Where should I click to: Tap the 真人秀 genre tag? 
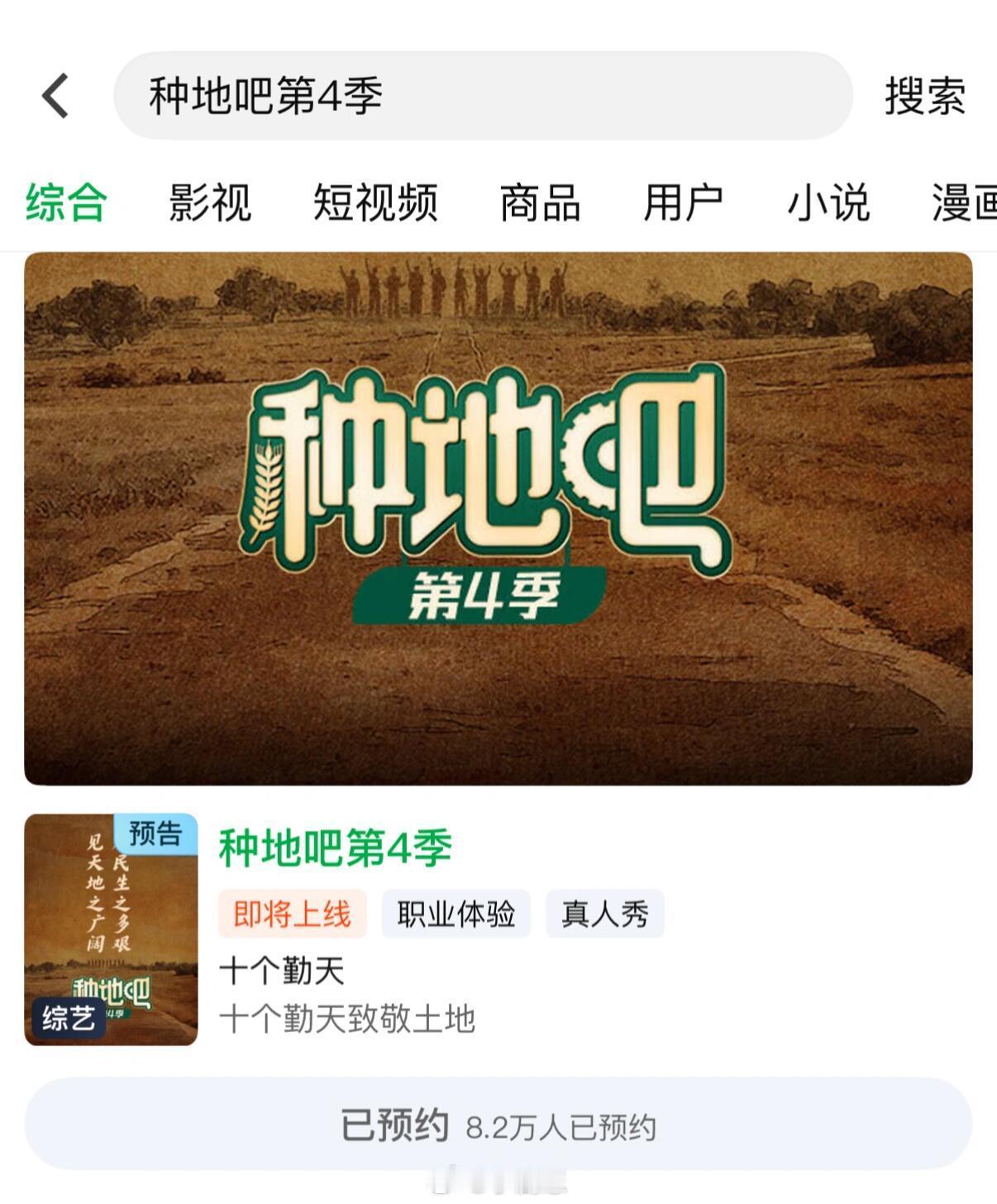pyautogui.click(x=604, y=913)
